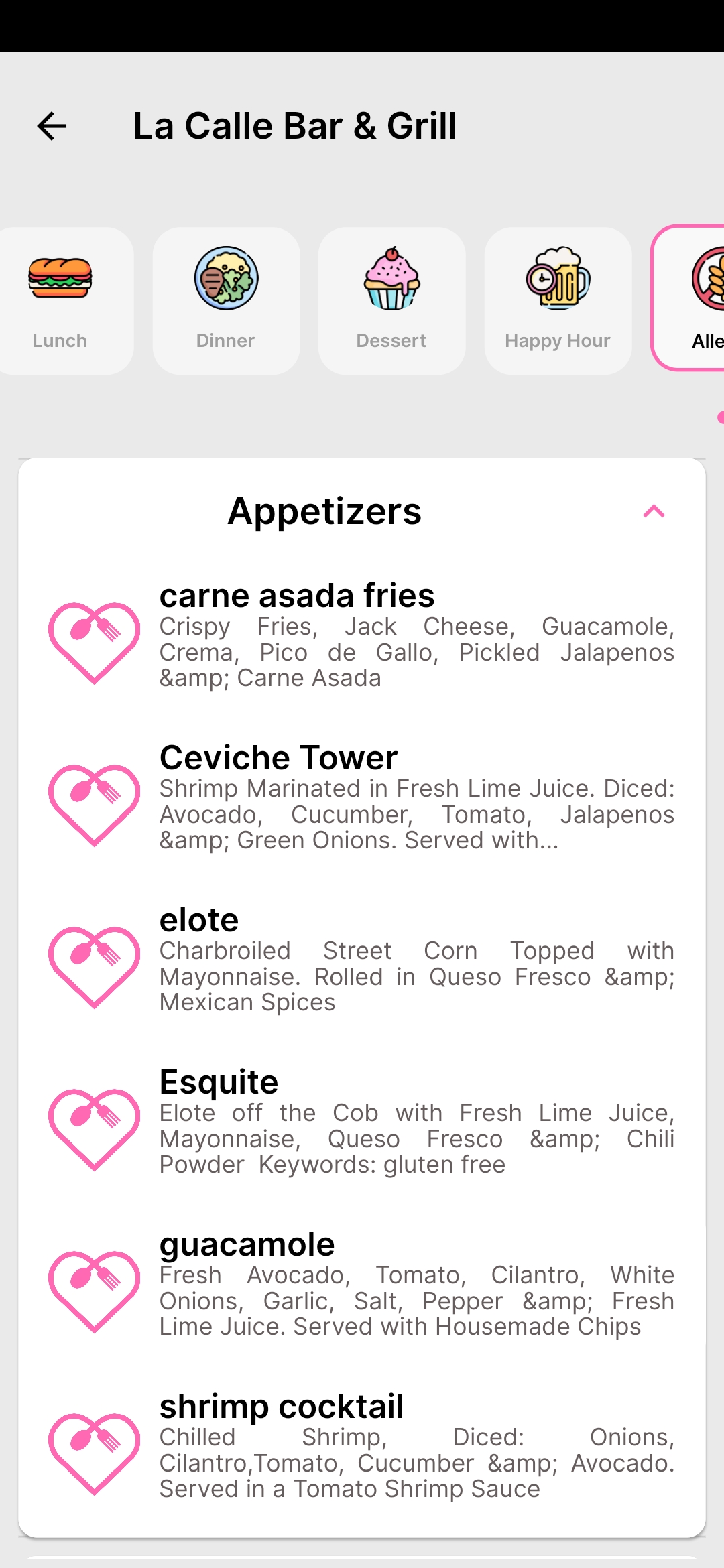724x1568 pixels.
Task: Add Esquite to favorites
Action: pos(94,1128)
